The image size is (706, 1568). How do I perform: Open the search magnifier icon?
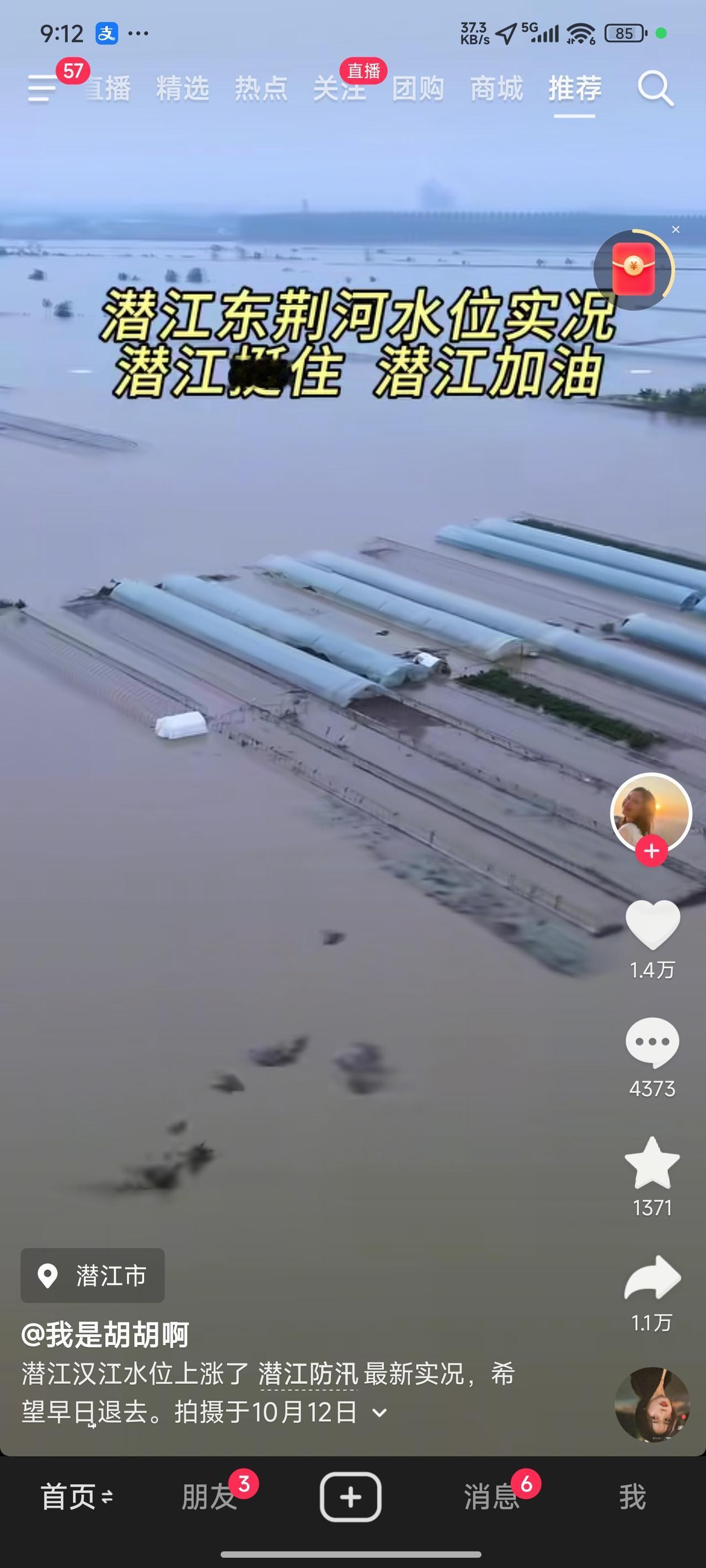[x=655, y=89]
